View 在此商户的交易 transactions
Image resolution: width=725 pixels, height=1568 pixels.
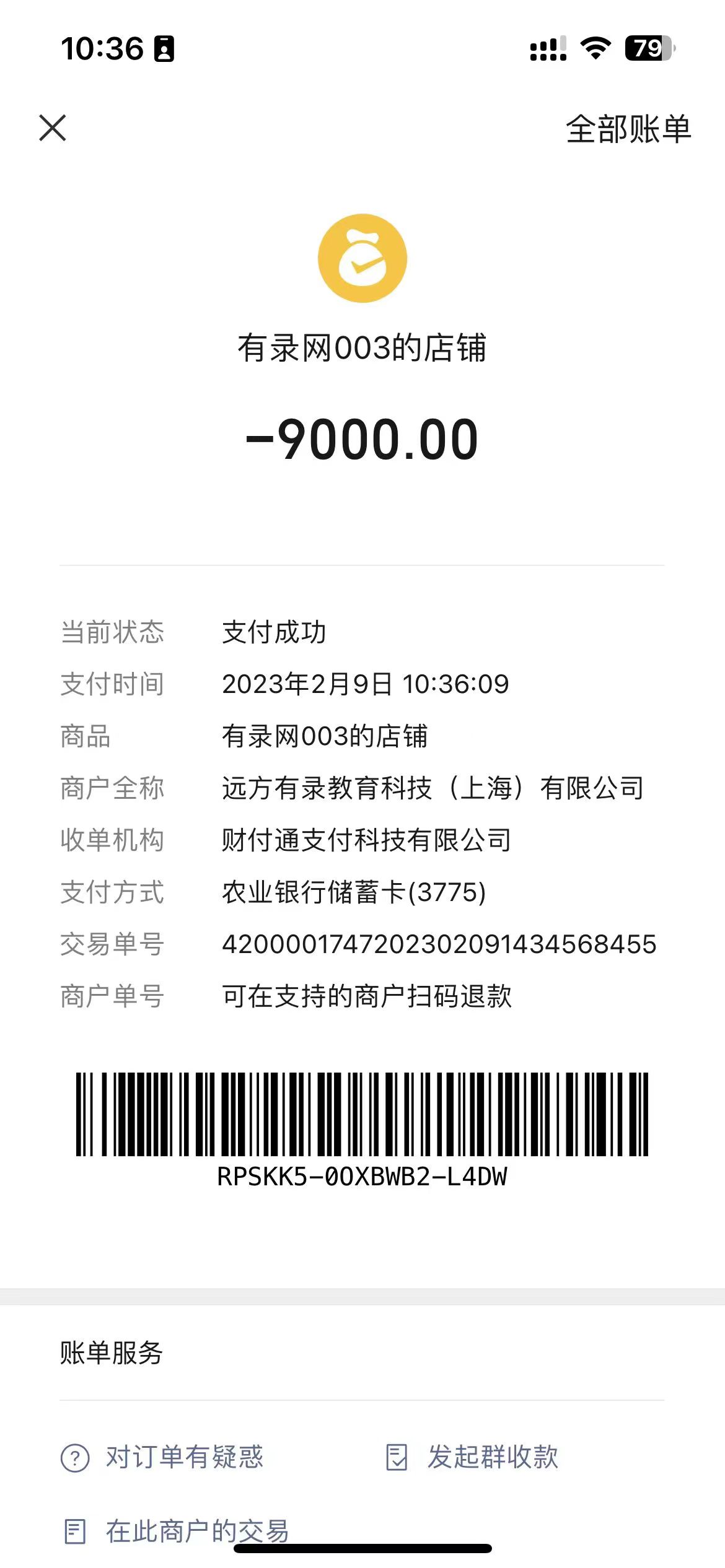[177, 1531]
